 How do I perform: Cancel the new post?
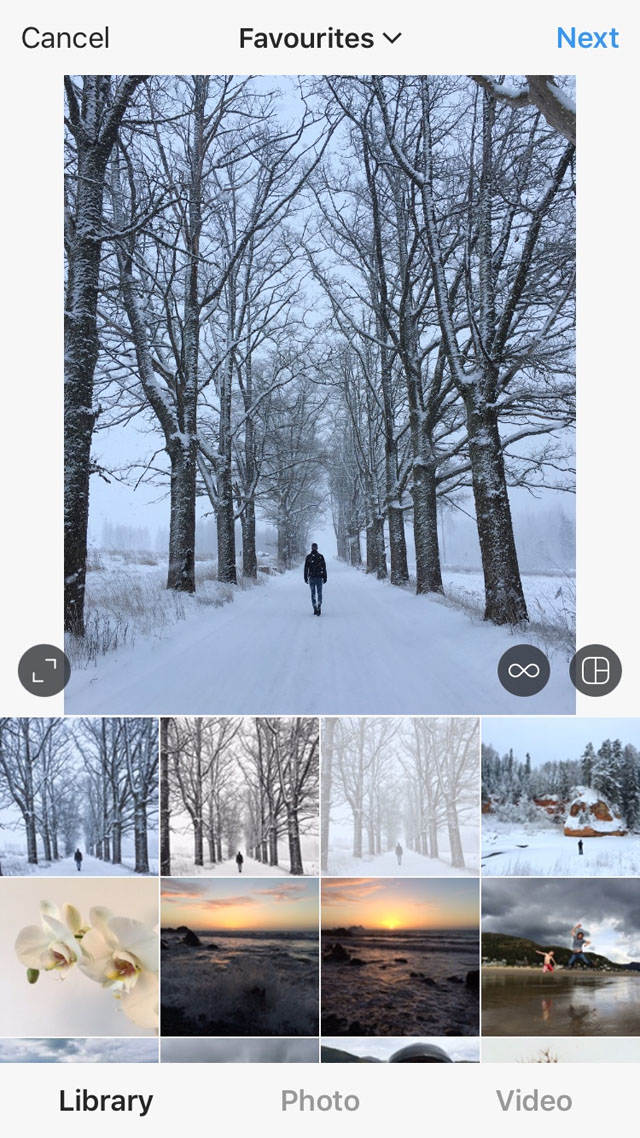tap(65, 38)
